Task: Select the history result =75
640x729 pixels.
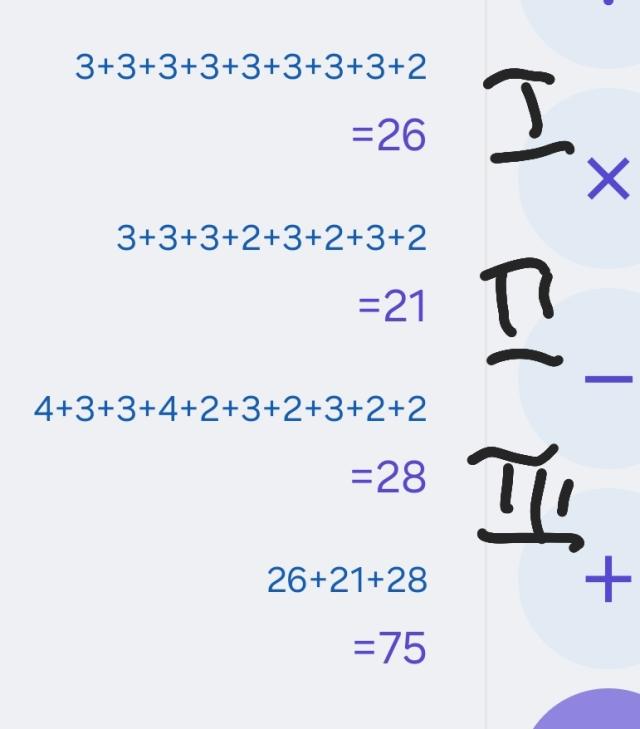Action: click(390, 648)
